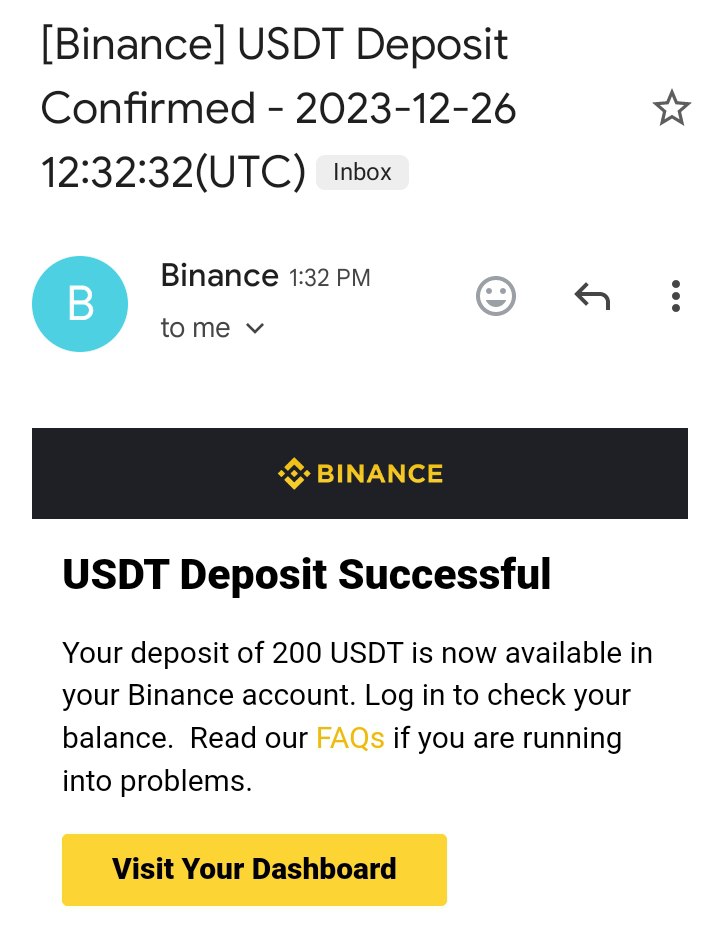Reply to the Binance email
Image resolution: width=719 pixels, height=929 pixels.
[x=592, y=296]
